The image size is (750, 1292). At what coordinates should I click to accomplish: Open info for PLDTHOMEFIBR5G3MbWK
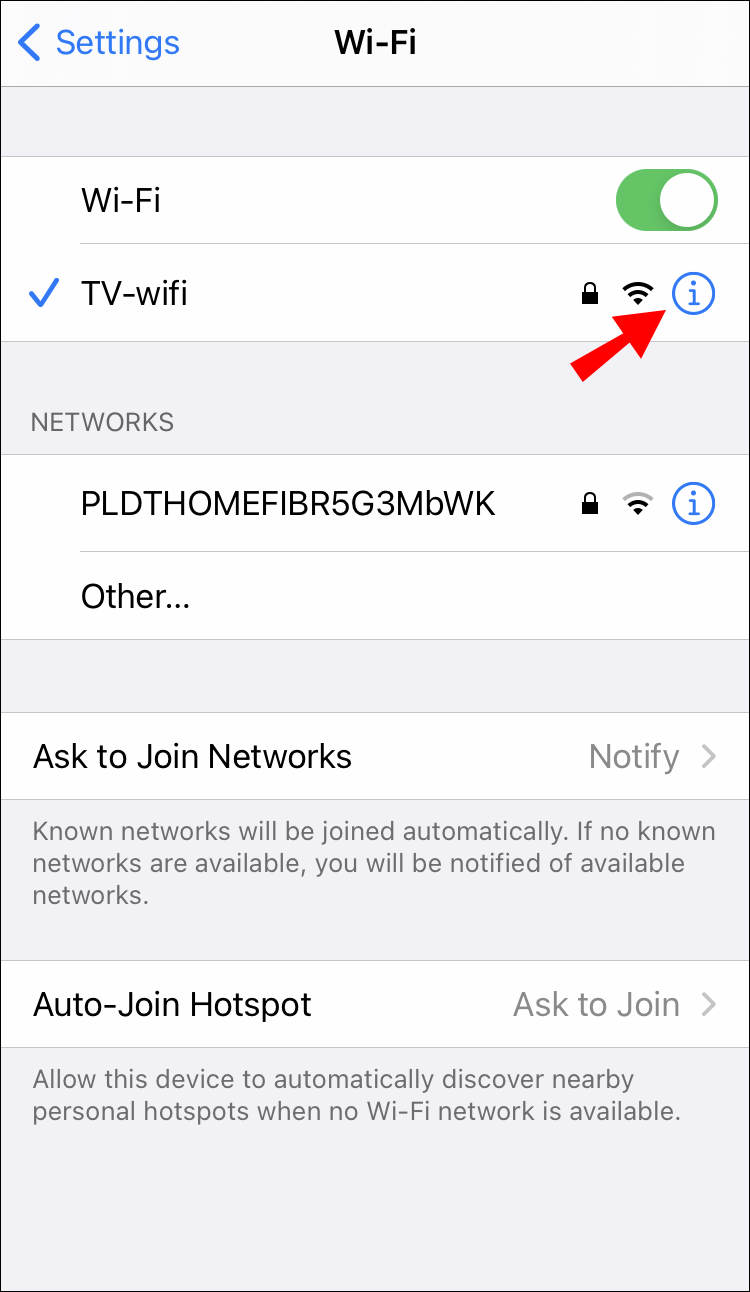click(x=693, y=504)
